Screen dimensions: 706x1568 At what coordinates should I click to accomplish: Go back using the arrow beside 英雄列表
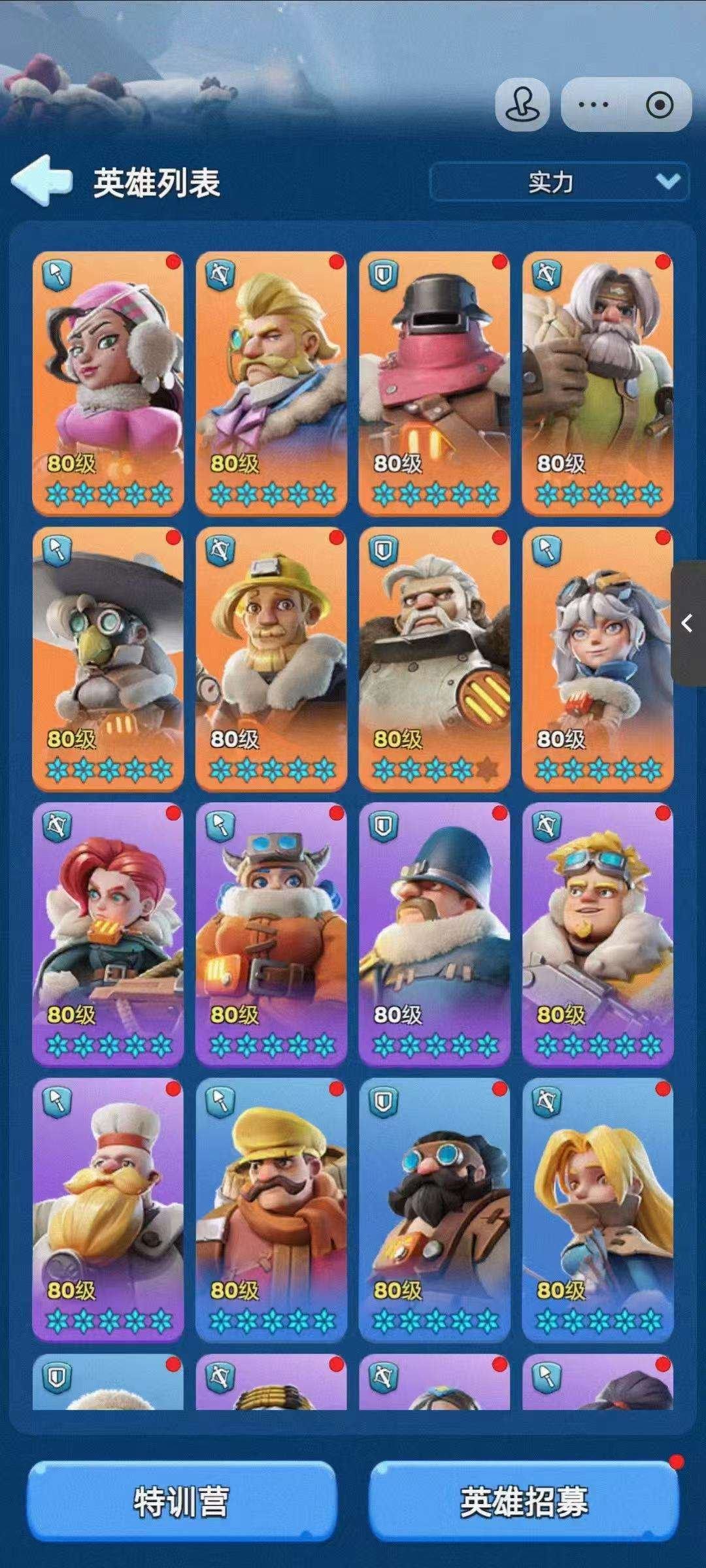tap(41, 181)
